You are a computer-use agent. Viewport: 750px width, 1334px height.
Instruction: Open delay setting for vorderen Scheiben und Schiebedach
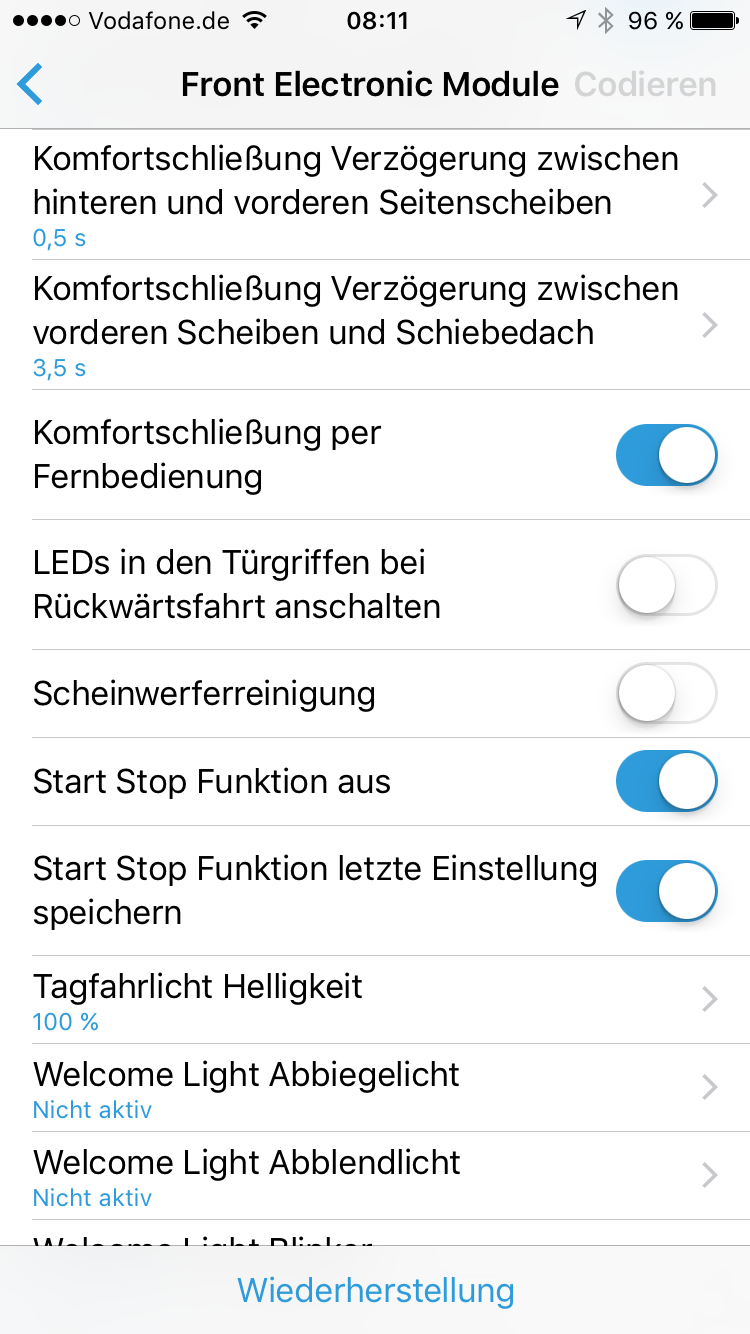(x=375, y=325)
